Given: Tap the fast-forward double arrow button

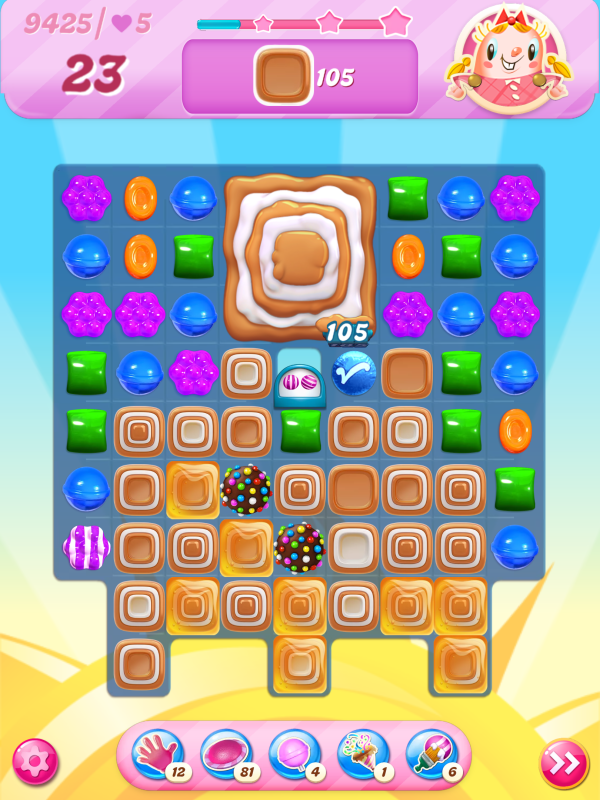Looking at the screenshot, I should (564, 763).
